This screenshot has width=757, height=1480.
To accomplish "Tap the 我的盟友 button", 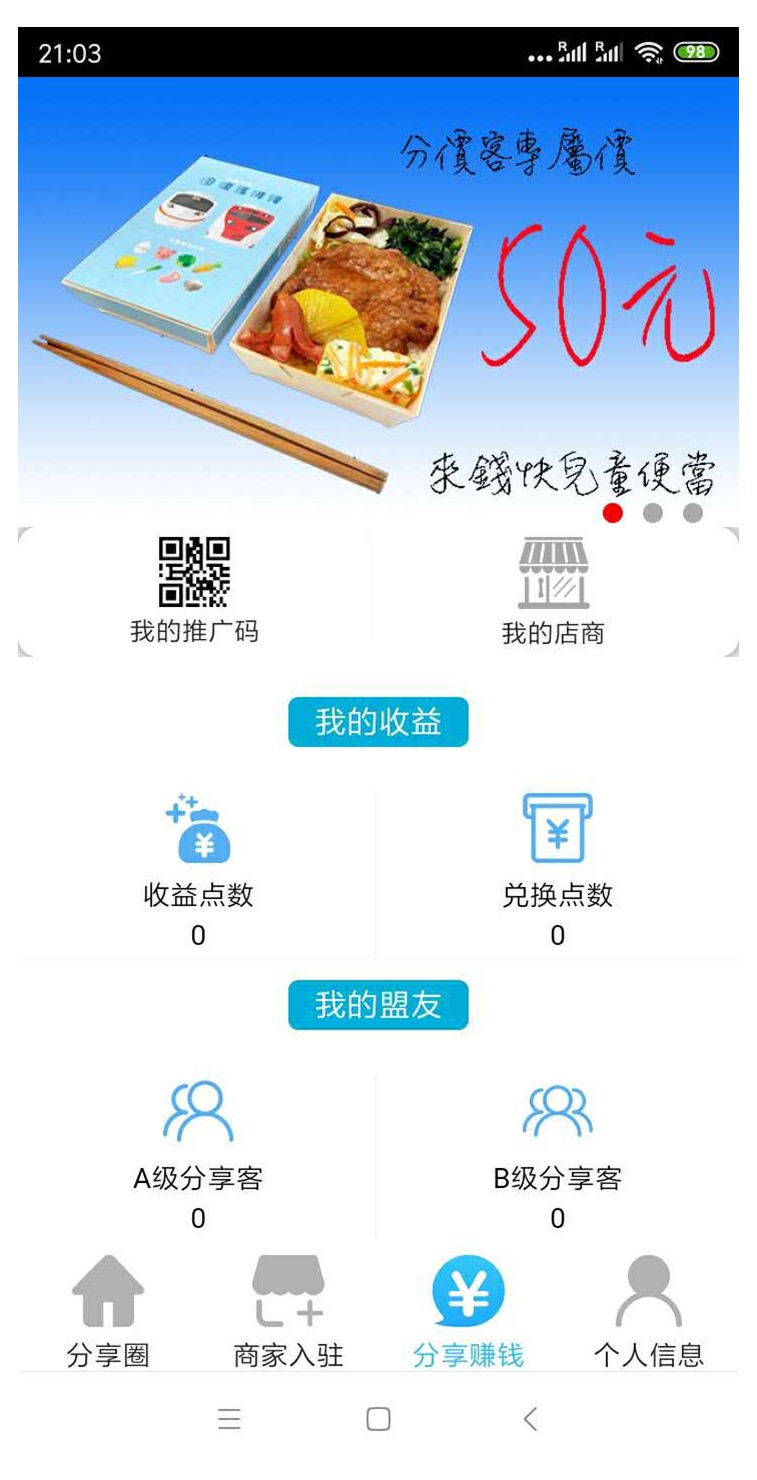I will (x=378, y=1005).
